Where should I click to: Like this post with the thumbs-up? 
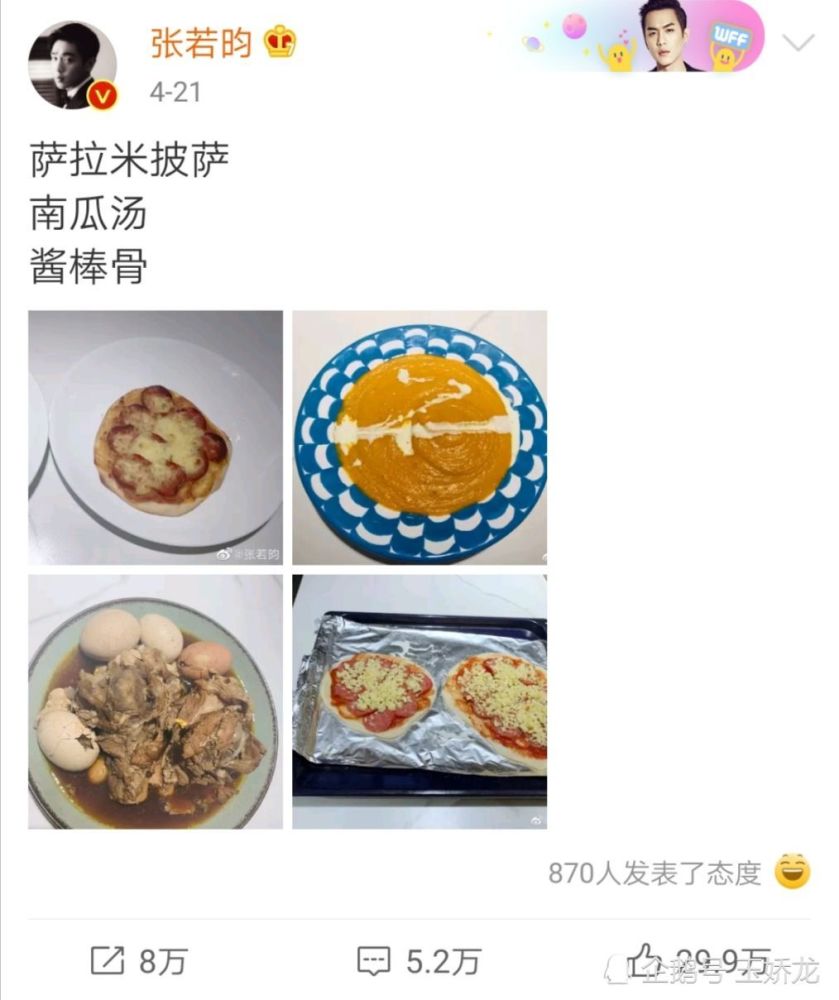click(646, 960)
